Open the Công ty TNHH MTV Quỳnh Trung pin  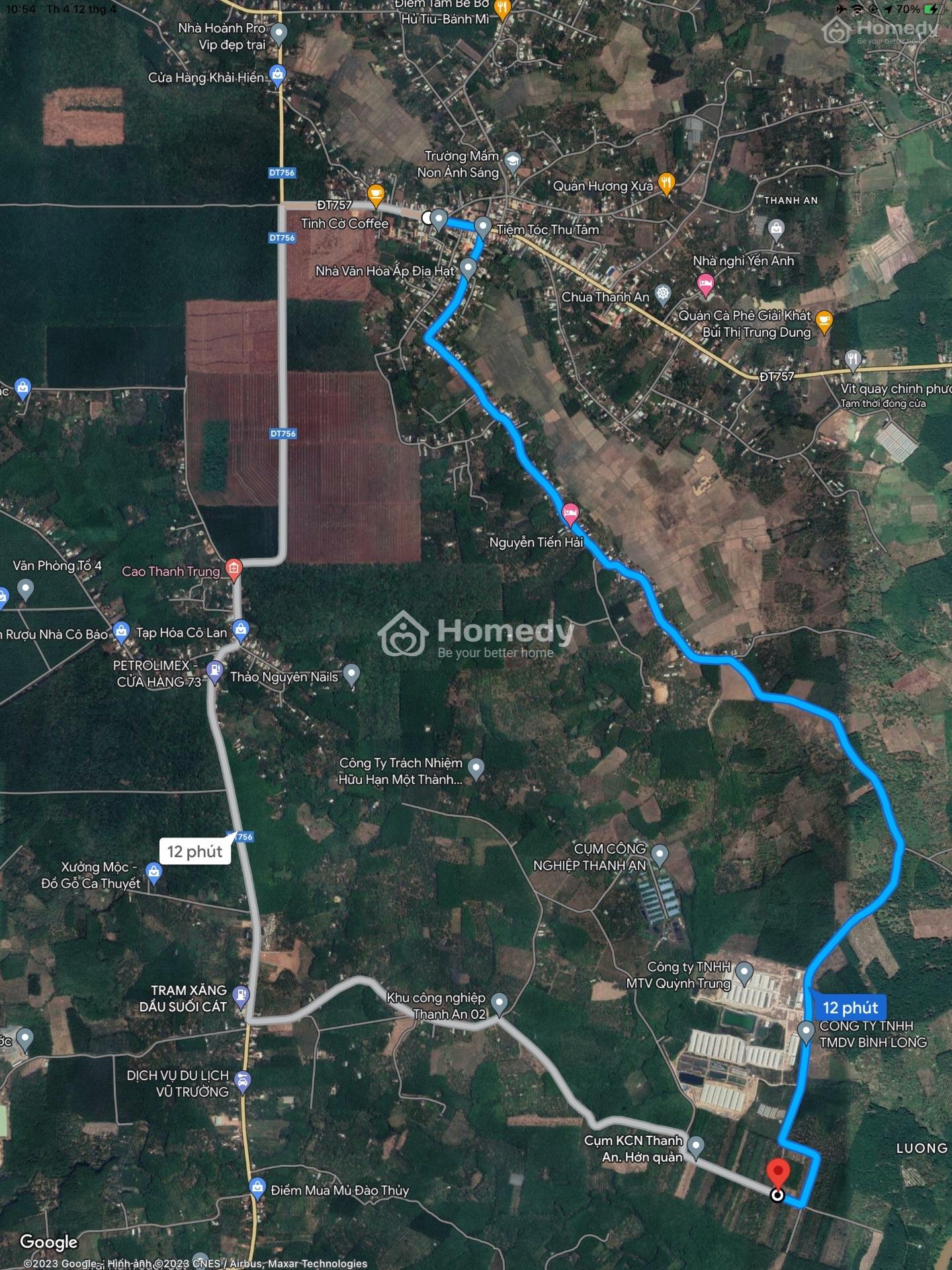pos(744,972)
